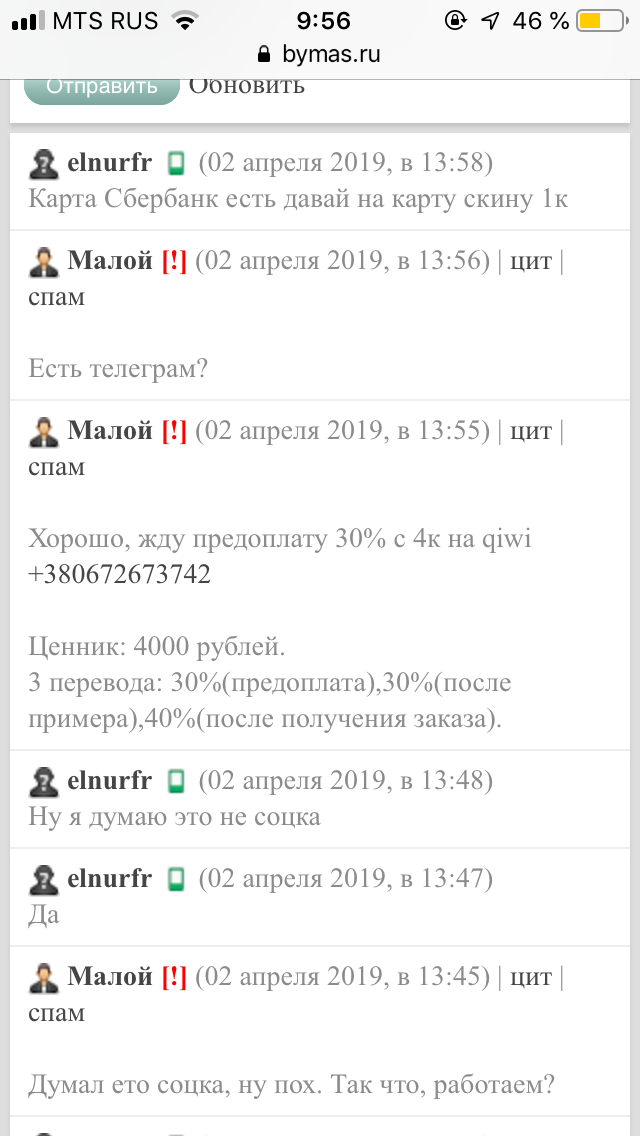640x1136 pixels.
Task: Mark Малой's 13:55 message as спам
Action: tap(57, 467)
